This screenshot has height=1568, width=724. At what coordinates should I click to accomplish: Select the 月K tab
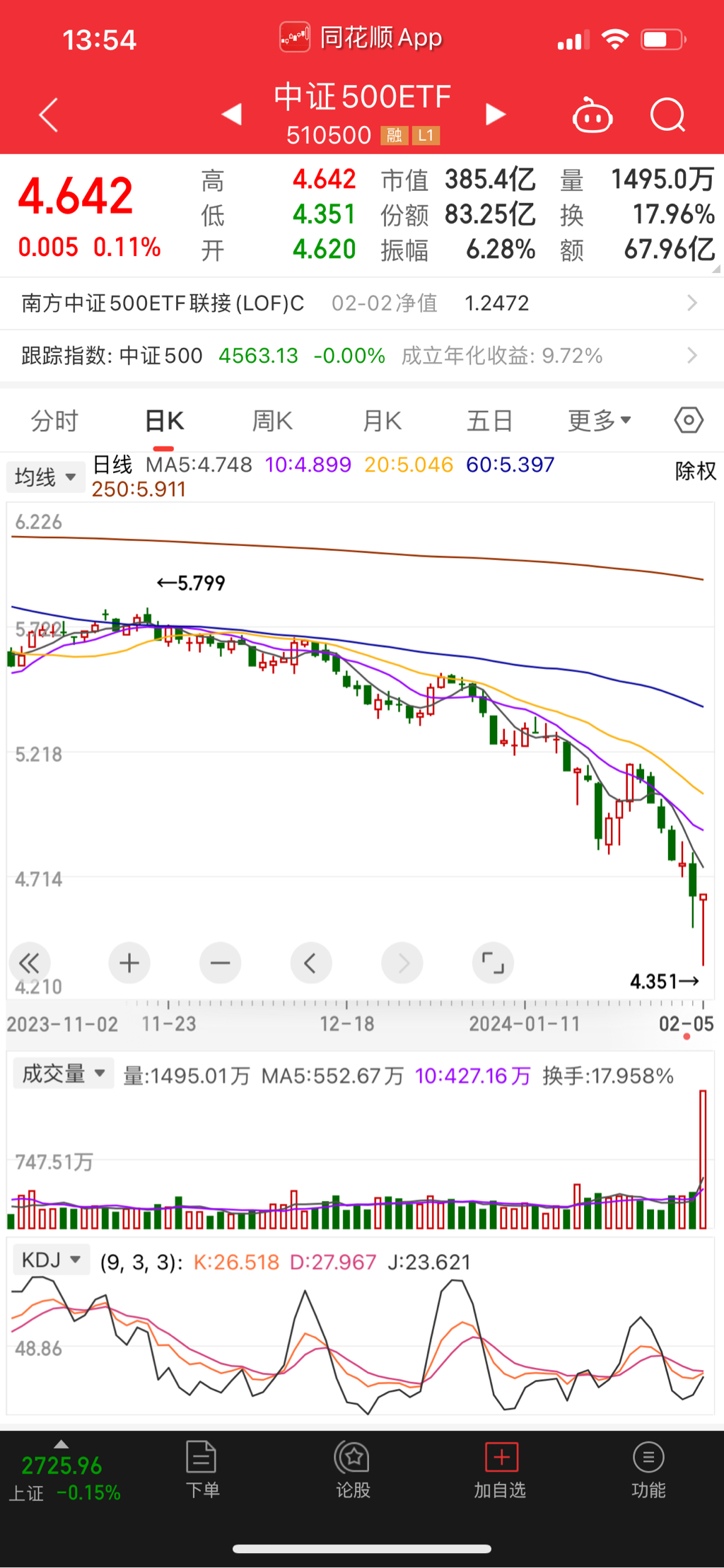[x=382, y=422]
